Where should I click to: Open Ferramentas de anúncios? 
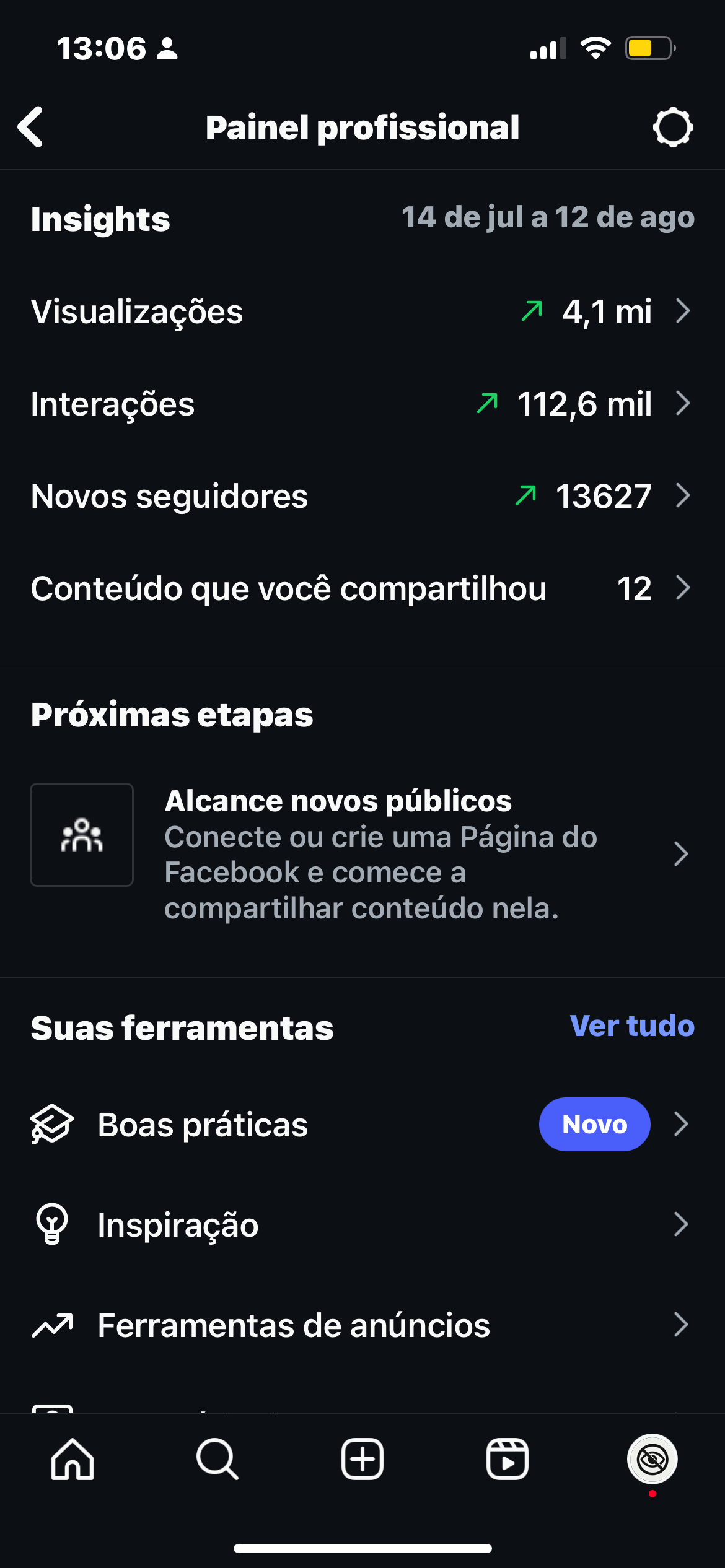[x=362, y=1325]
